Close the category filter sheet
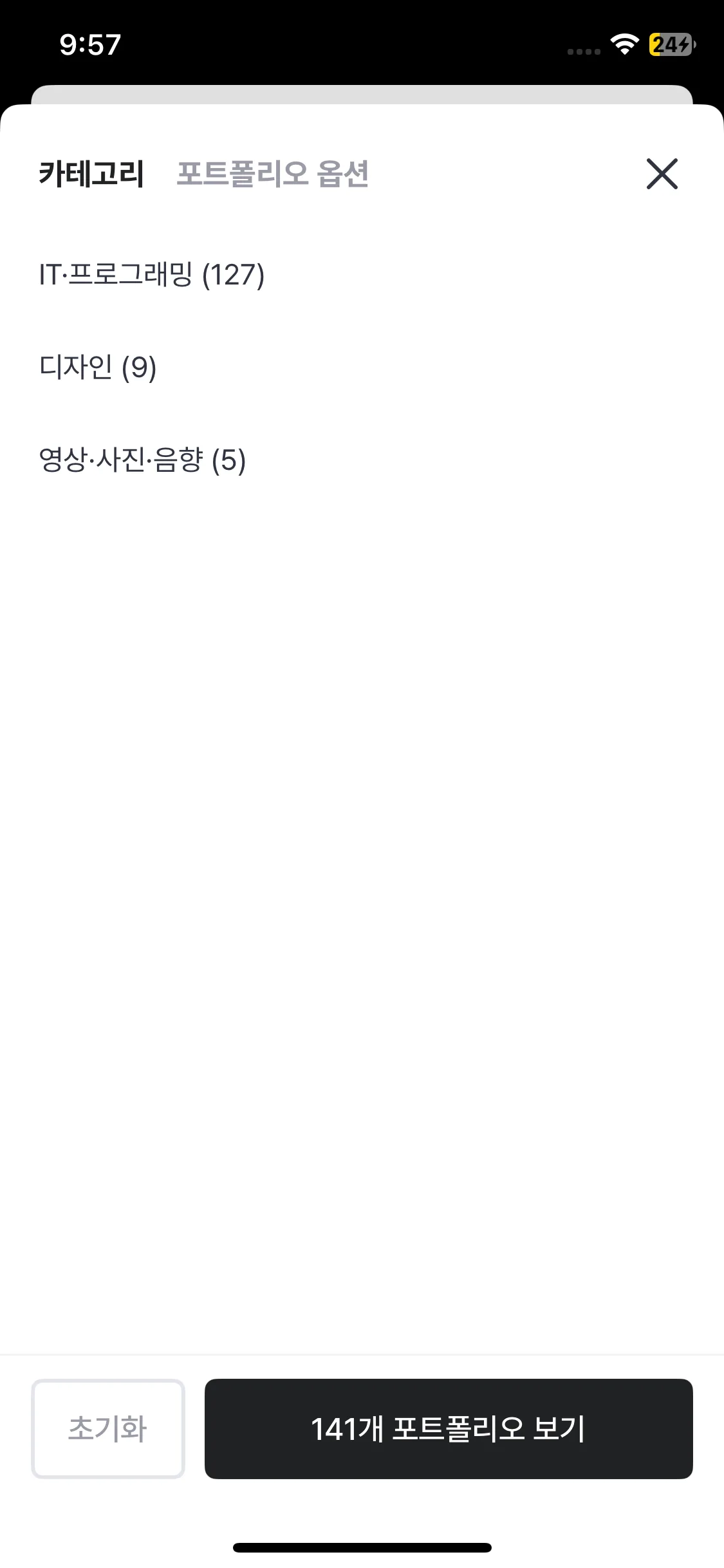This screenshot has width=724, height=1568. pyautogui.click(x=662, y=174)
